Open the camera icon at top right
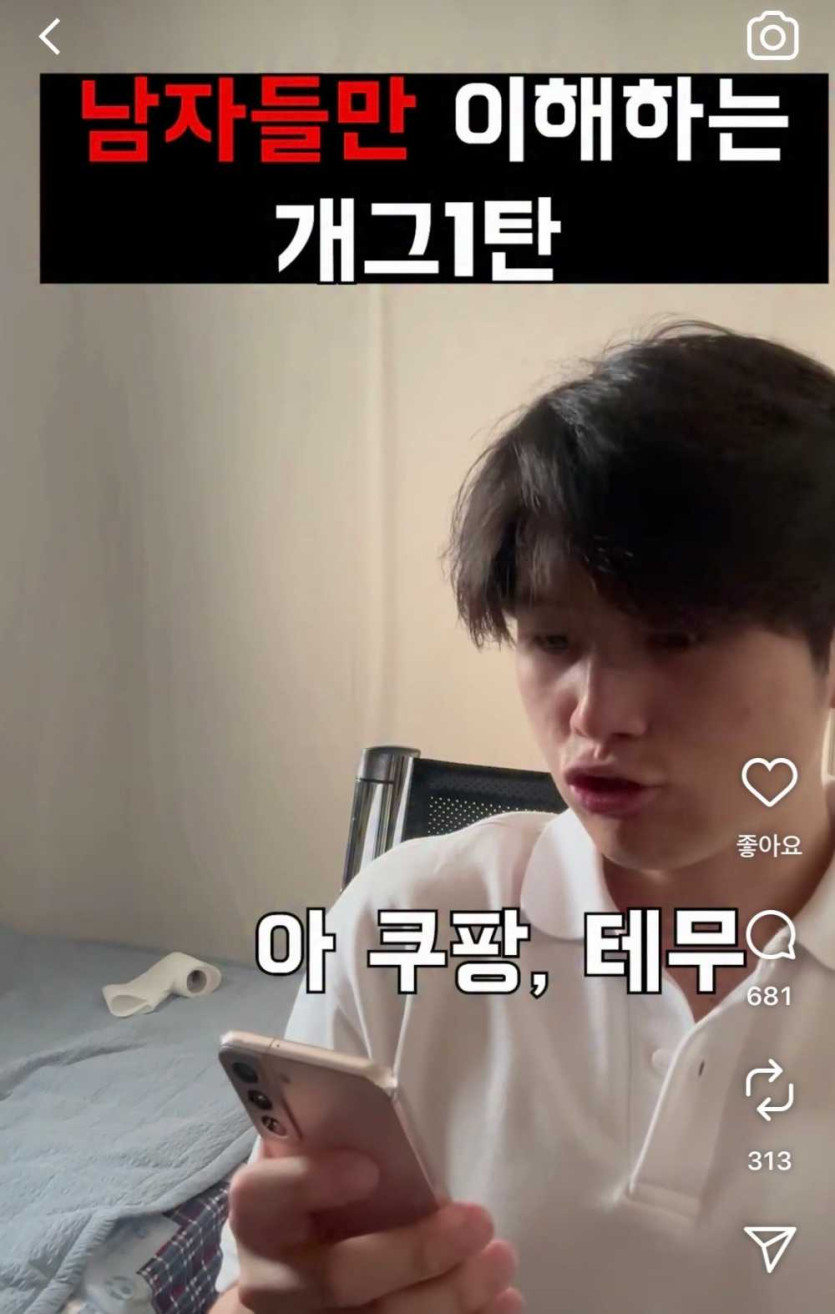This screenshot has width=835, height=1314. [x=772, y=37]
